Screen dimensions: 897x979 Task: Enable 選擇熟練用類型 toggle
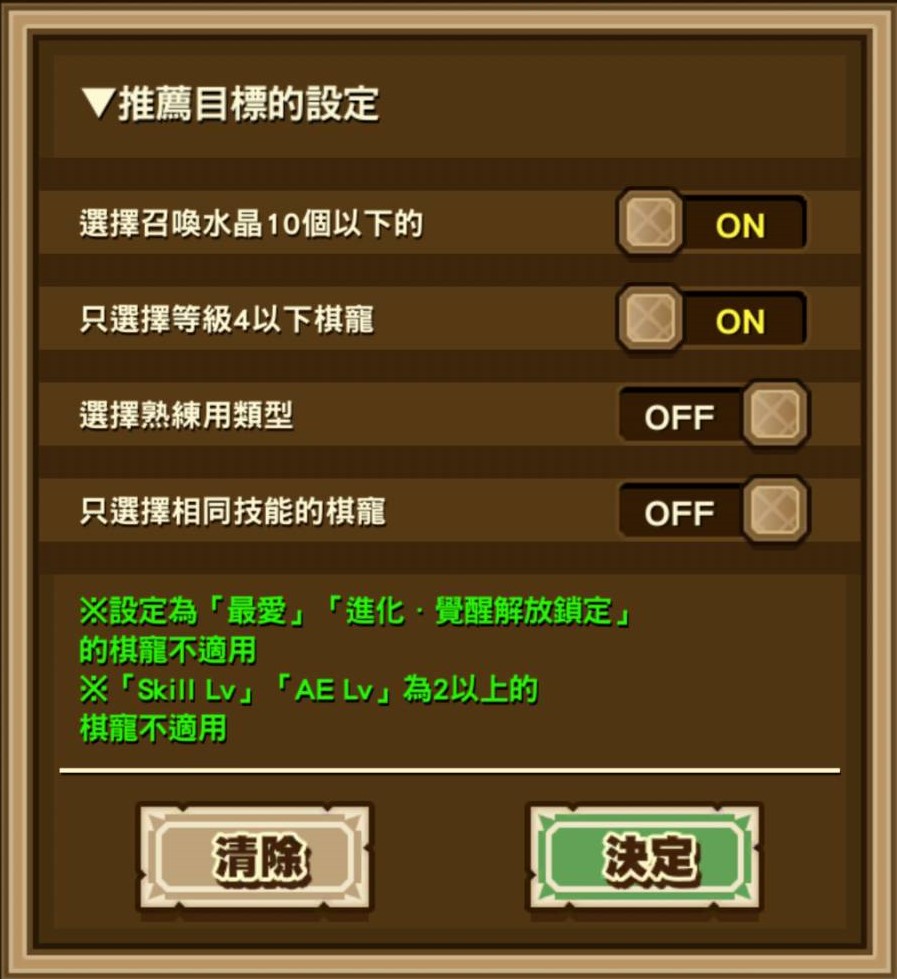coord(712,416)
